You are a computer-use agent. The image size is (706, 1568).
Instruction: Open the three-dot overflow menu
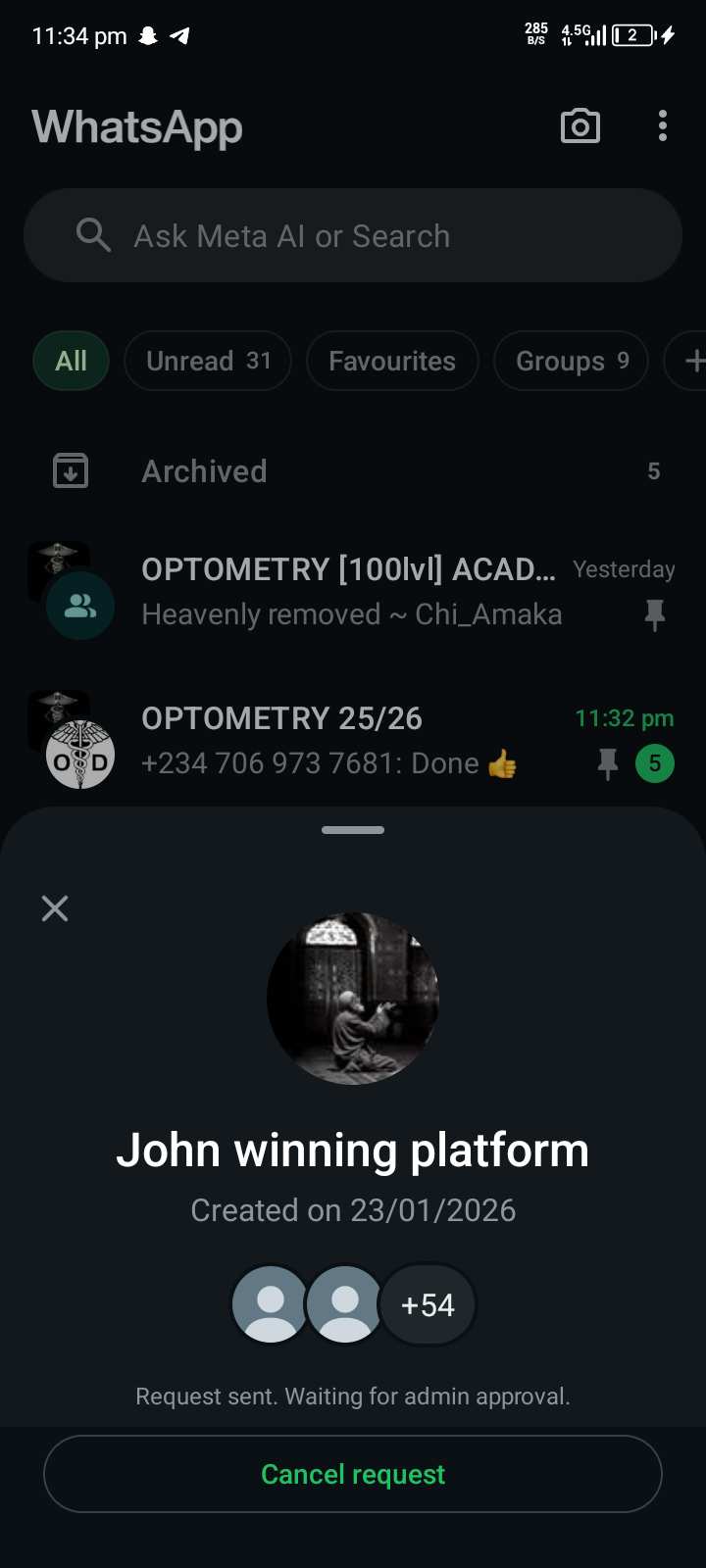(663, 126)
